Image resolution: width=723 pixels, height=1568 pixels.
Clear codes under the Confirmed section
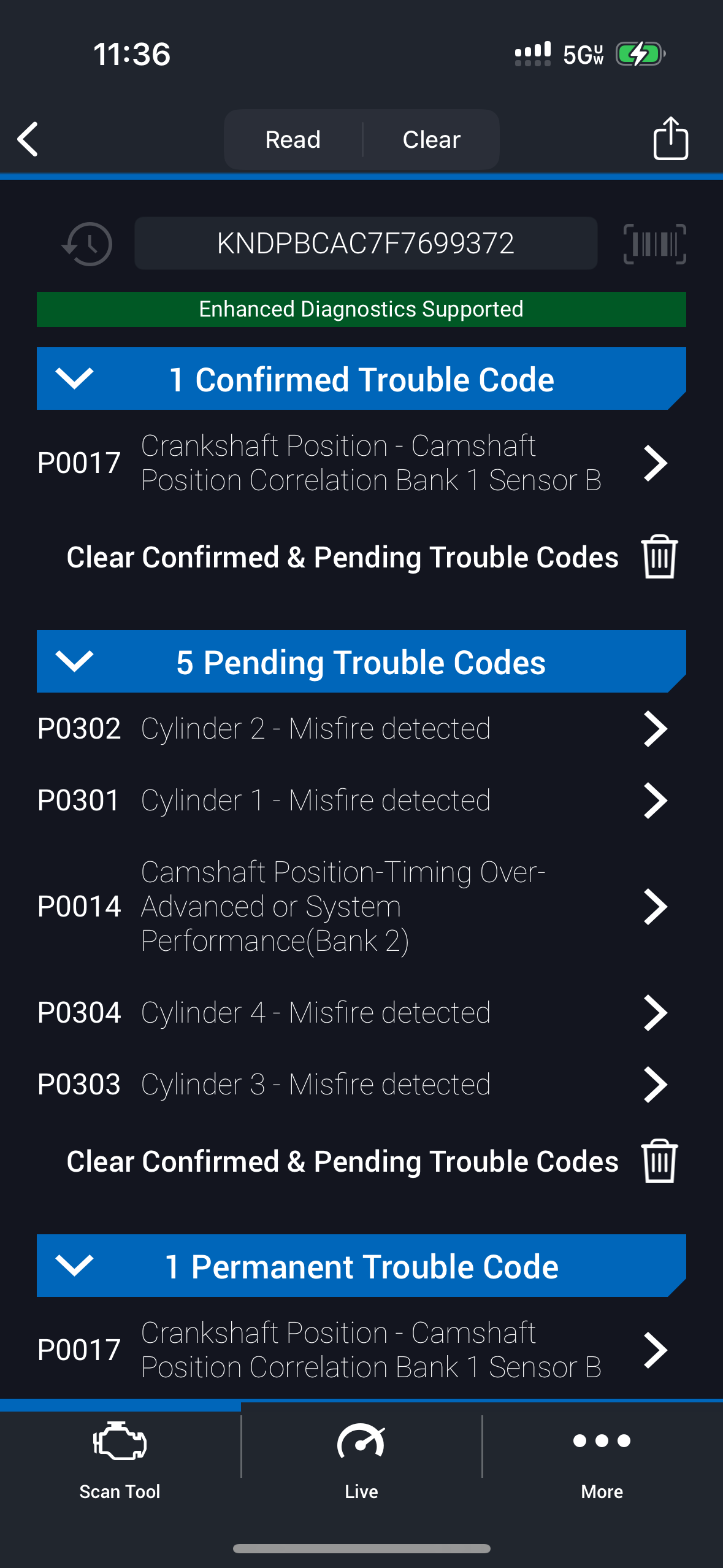pos(659,556)
